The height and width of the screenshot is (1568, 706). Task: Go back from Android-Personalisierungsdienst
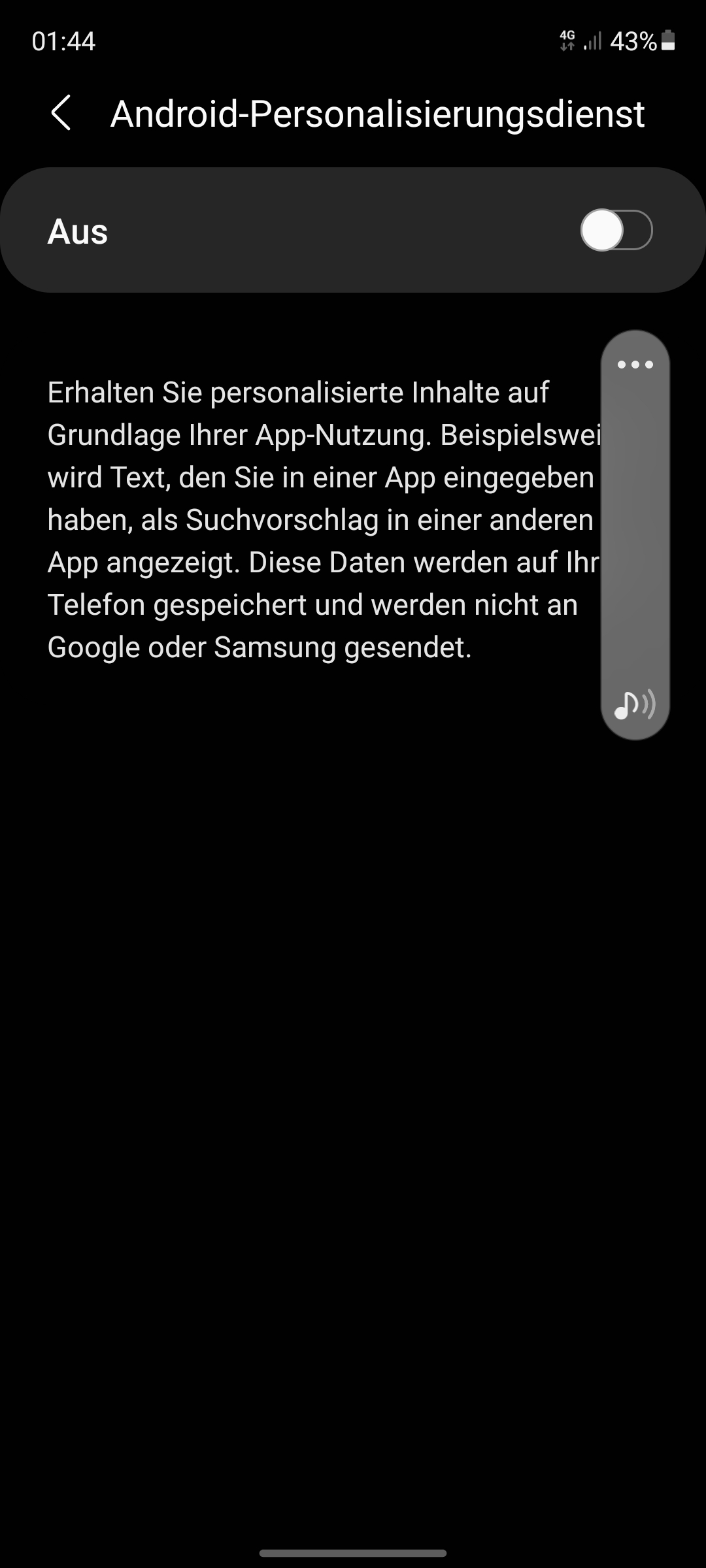click(x=61, y=113)
